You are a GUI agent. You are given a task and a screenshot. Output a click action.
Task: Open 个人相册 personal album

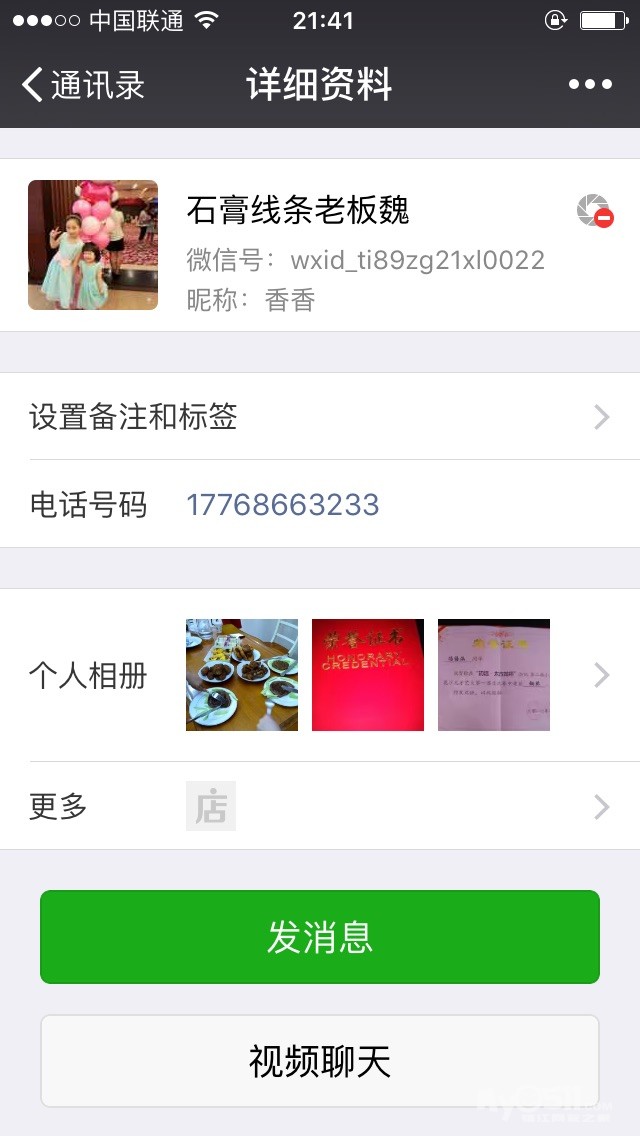pos(320,676)
